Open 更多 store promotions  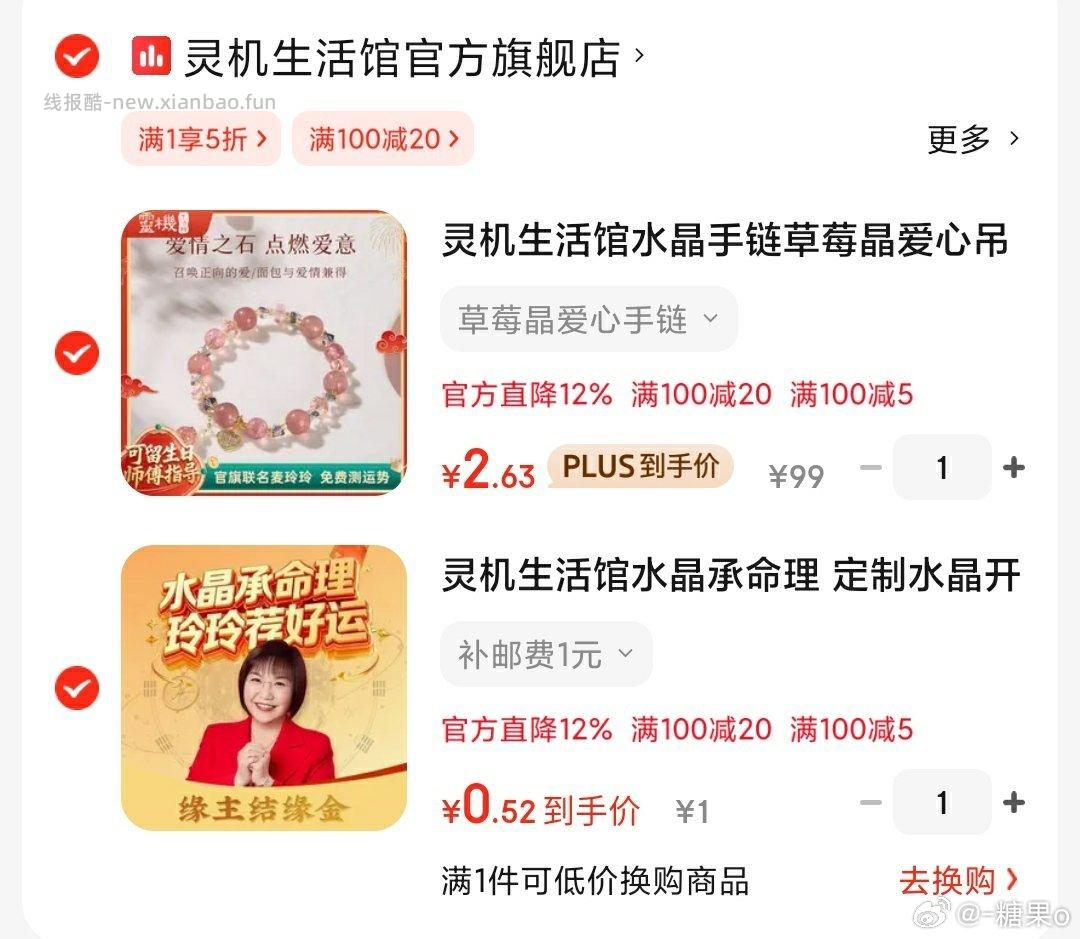pos(972,139)
